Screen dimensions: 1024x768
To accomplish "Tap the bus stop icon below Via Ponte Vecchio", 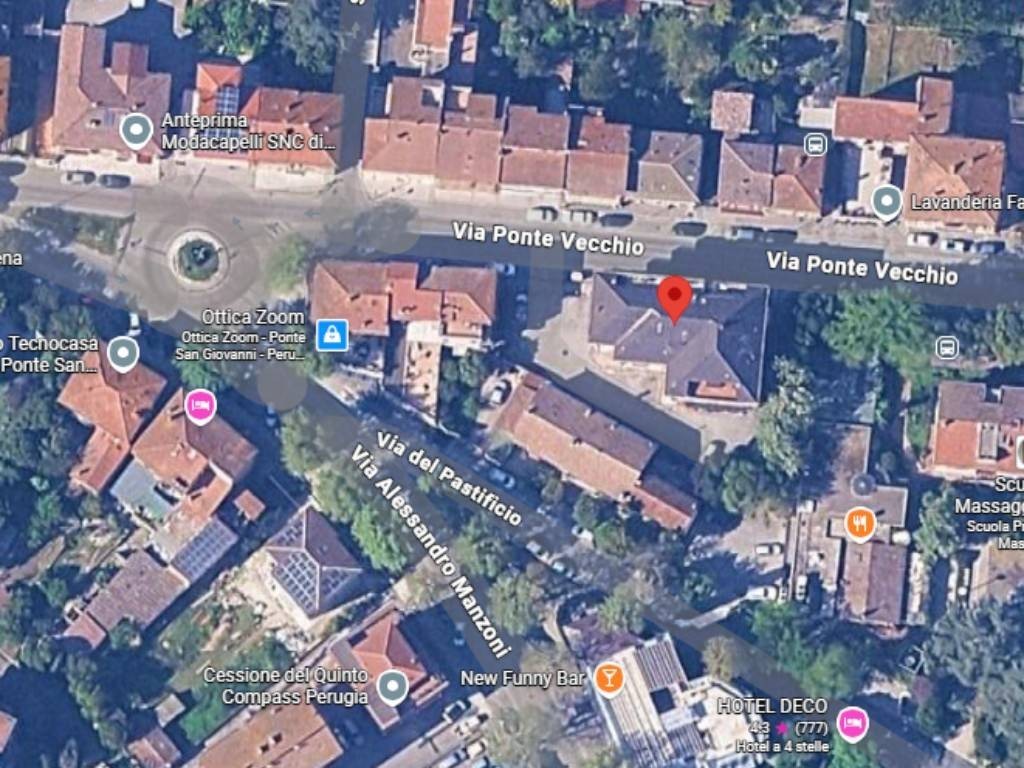I will point(948,347).
